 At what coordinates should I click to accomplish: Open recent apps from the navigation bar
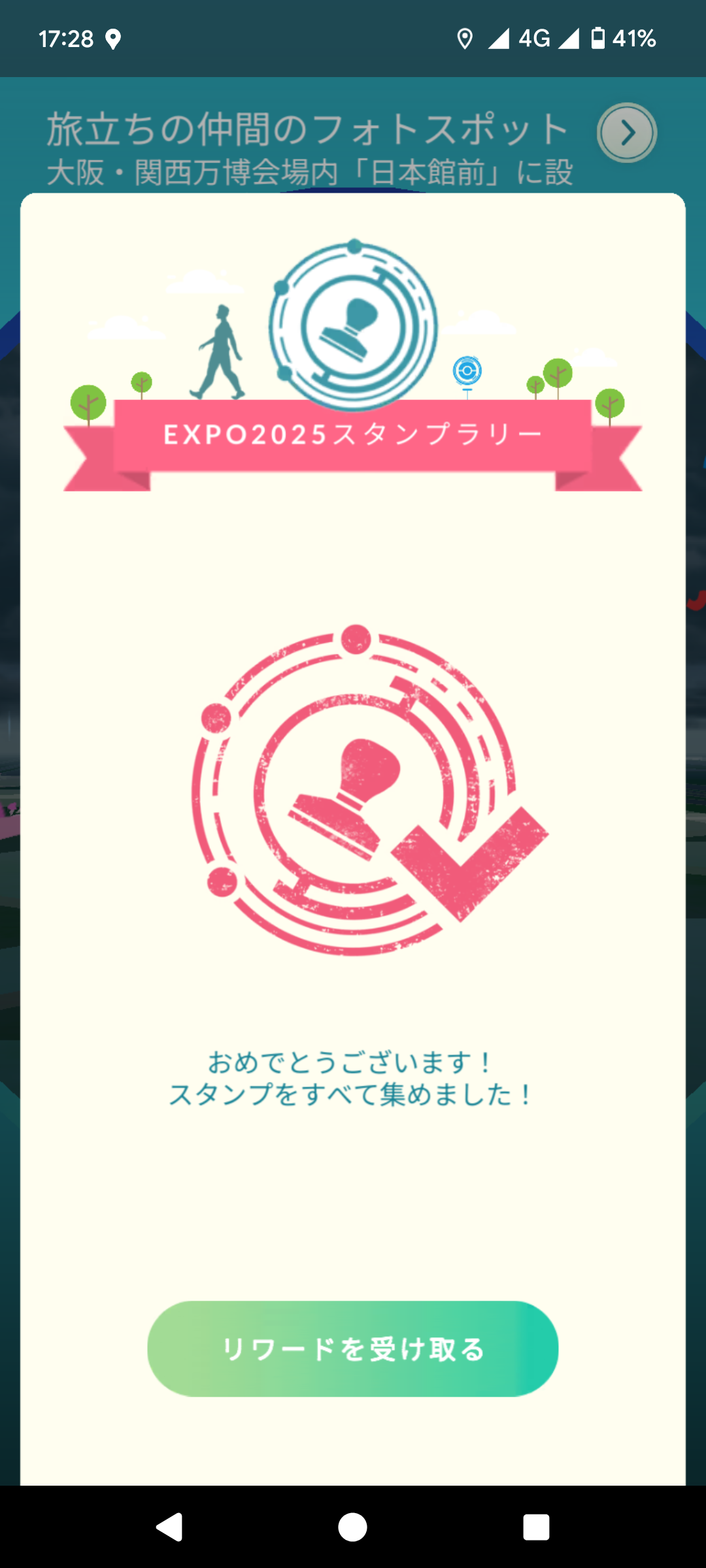pyautogui.click(x=536, y=1527)
